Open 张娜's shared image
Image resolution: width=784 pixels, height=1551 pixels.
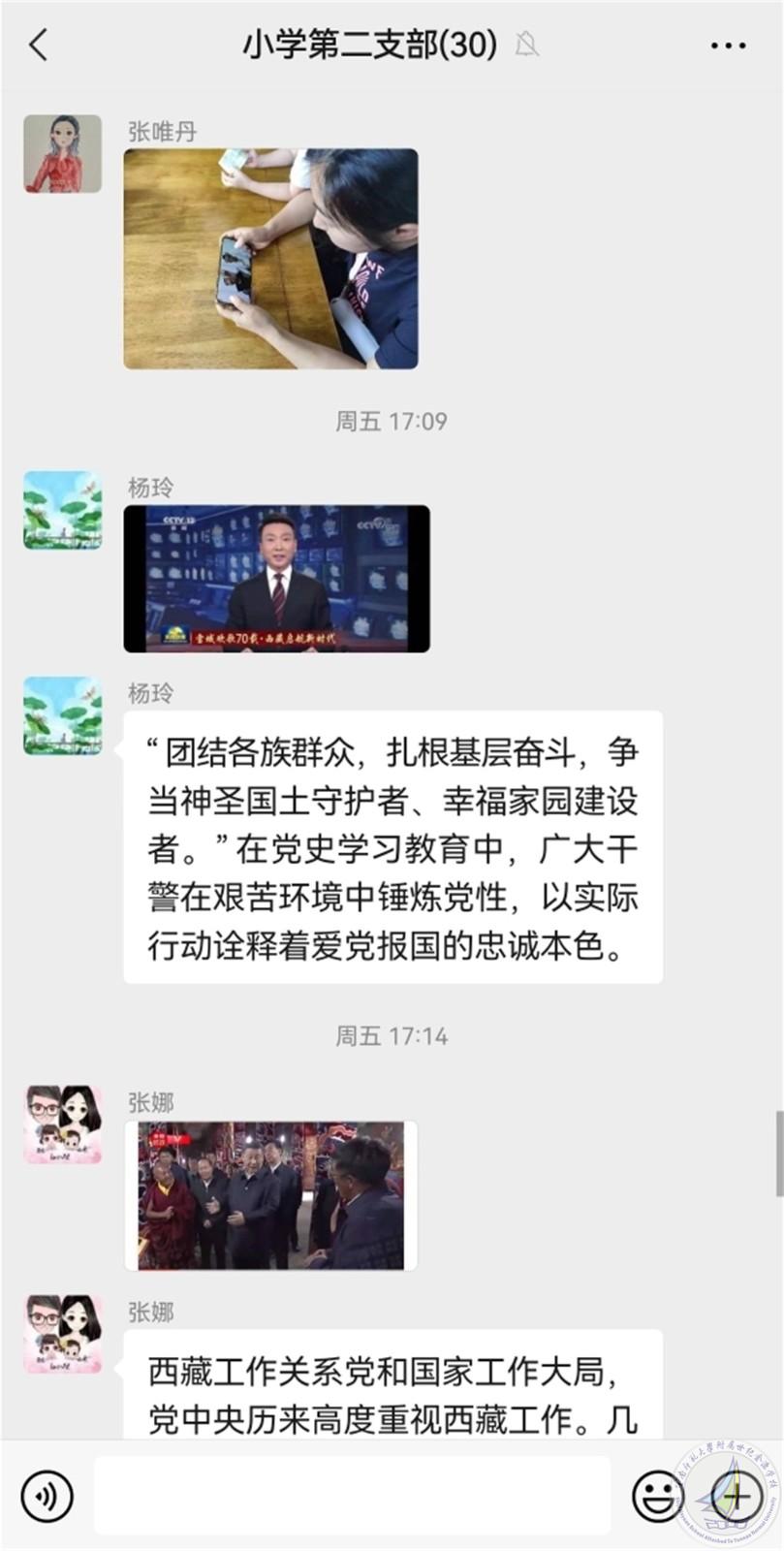click(270, 1195)
